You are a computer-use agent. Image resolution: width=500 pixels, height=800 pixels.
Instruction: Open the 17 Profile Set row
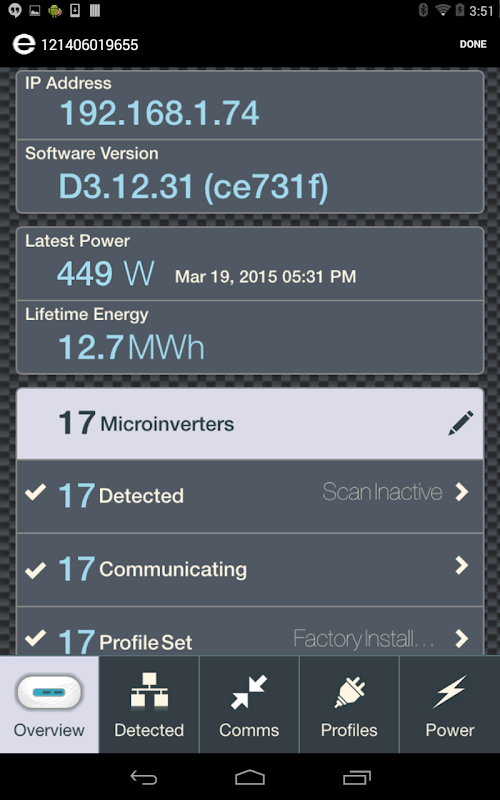(250, 631)
